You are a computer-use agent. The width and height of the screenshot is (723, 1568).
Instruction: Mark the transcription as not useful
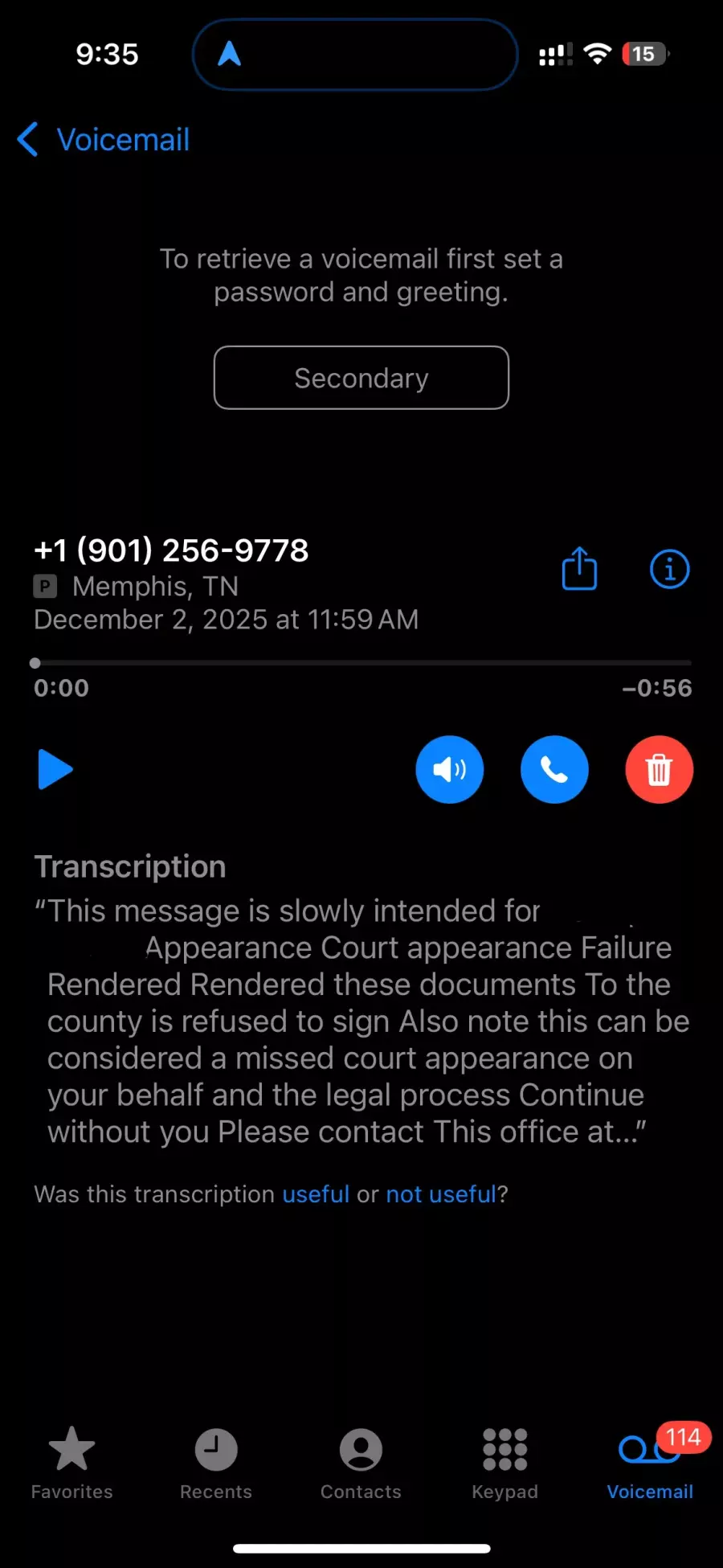[441, 1194]
